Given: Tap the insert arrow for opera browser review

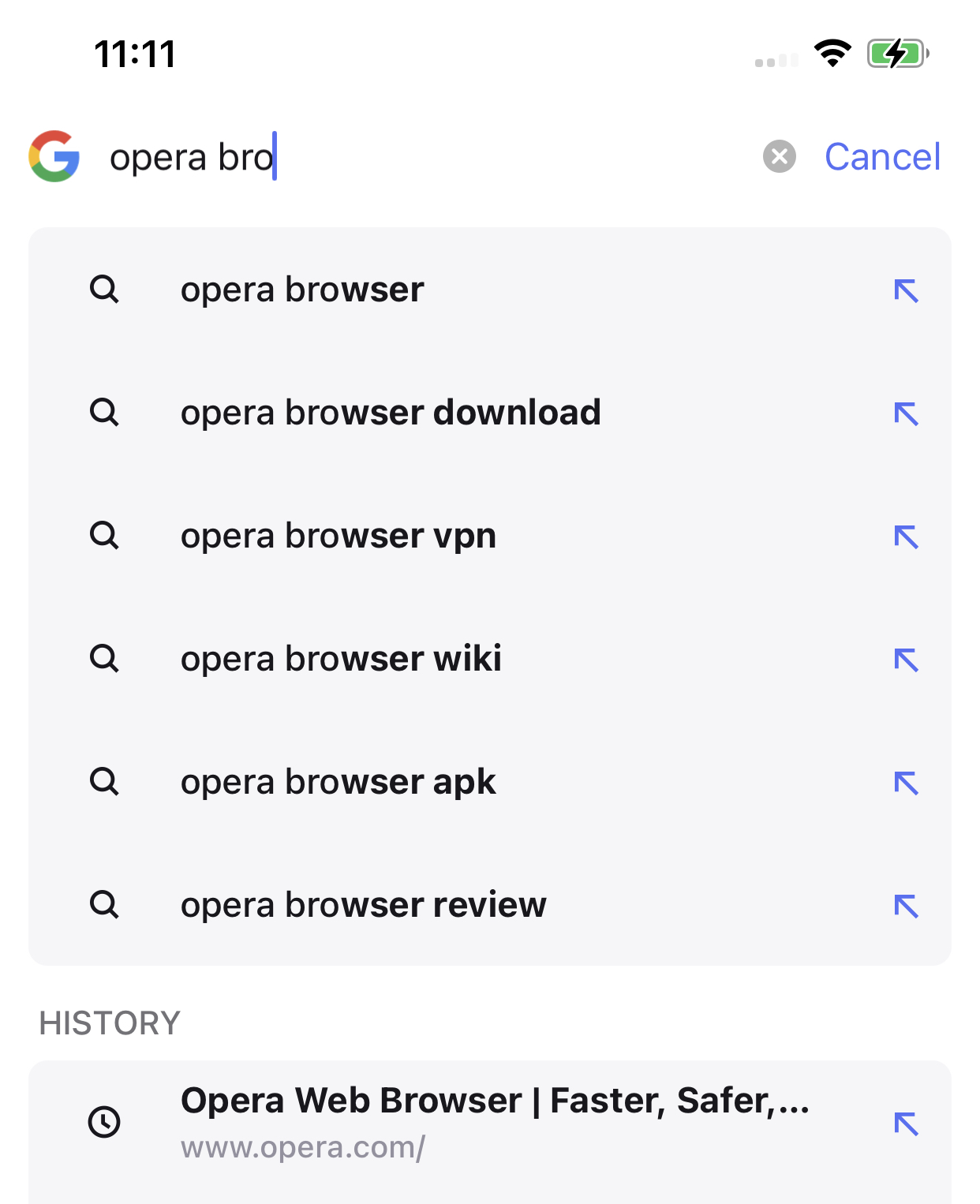Looking at the screenshot, I should point(908,906).
